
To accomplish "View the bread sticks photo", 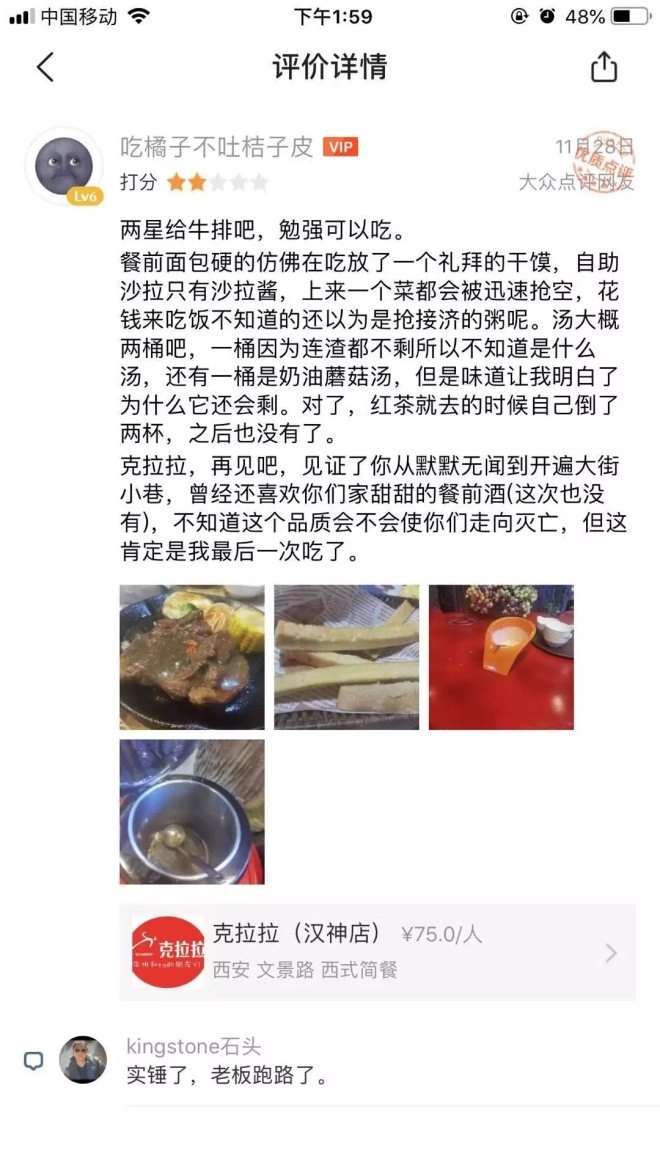I will click(x=346, y=657).
